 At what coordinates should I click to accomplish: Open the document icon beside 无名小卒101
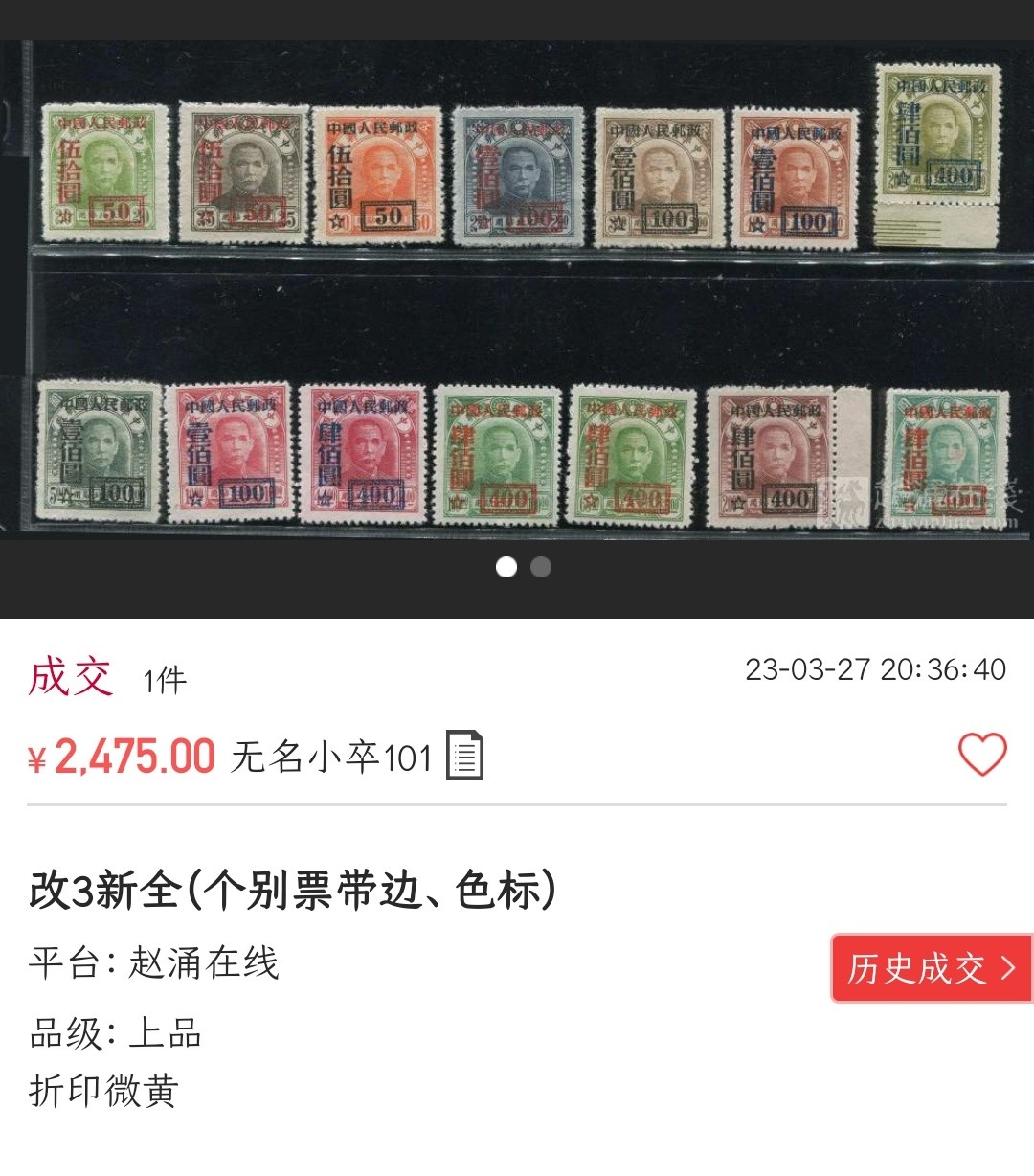pos(465,757)
